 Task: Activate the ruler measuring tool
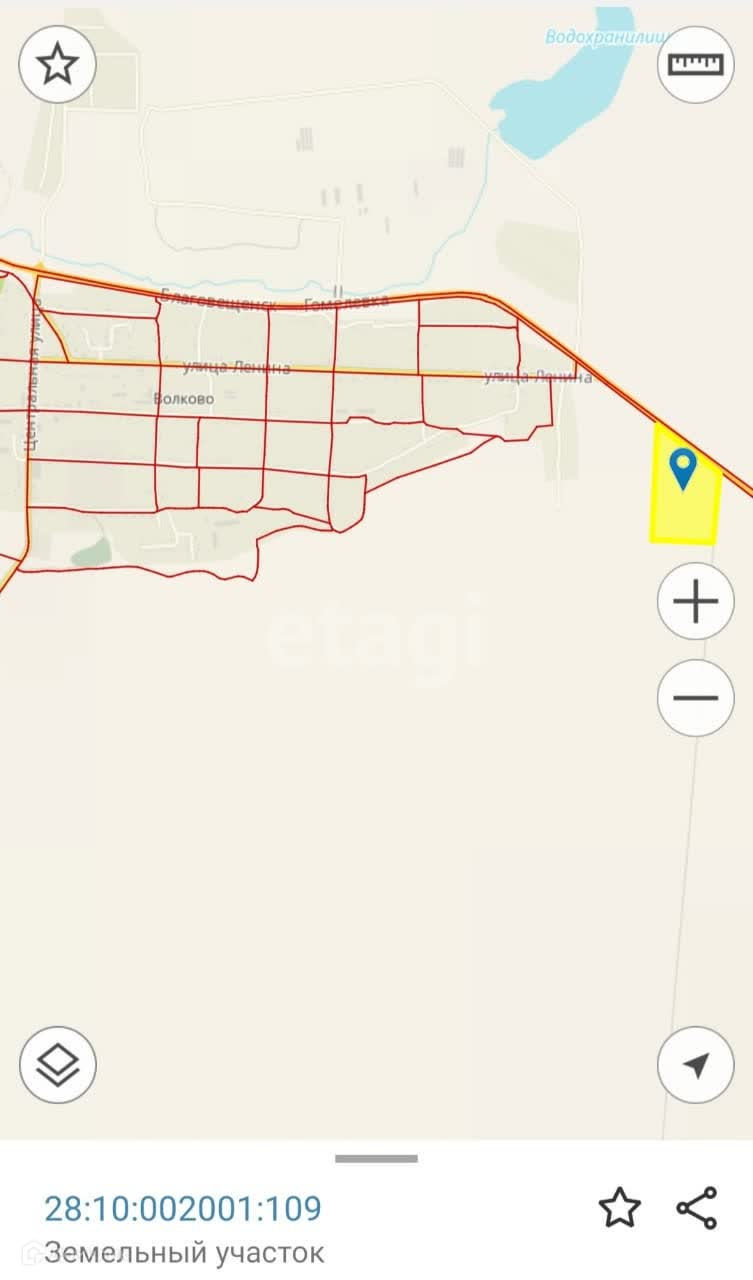pos(695,65)
